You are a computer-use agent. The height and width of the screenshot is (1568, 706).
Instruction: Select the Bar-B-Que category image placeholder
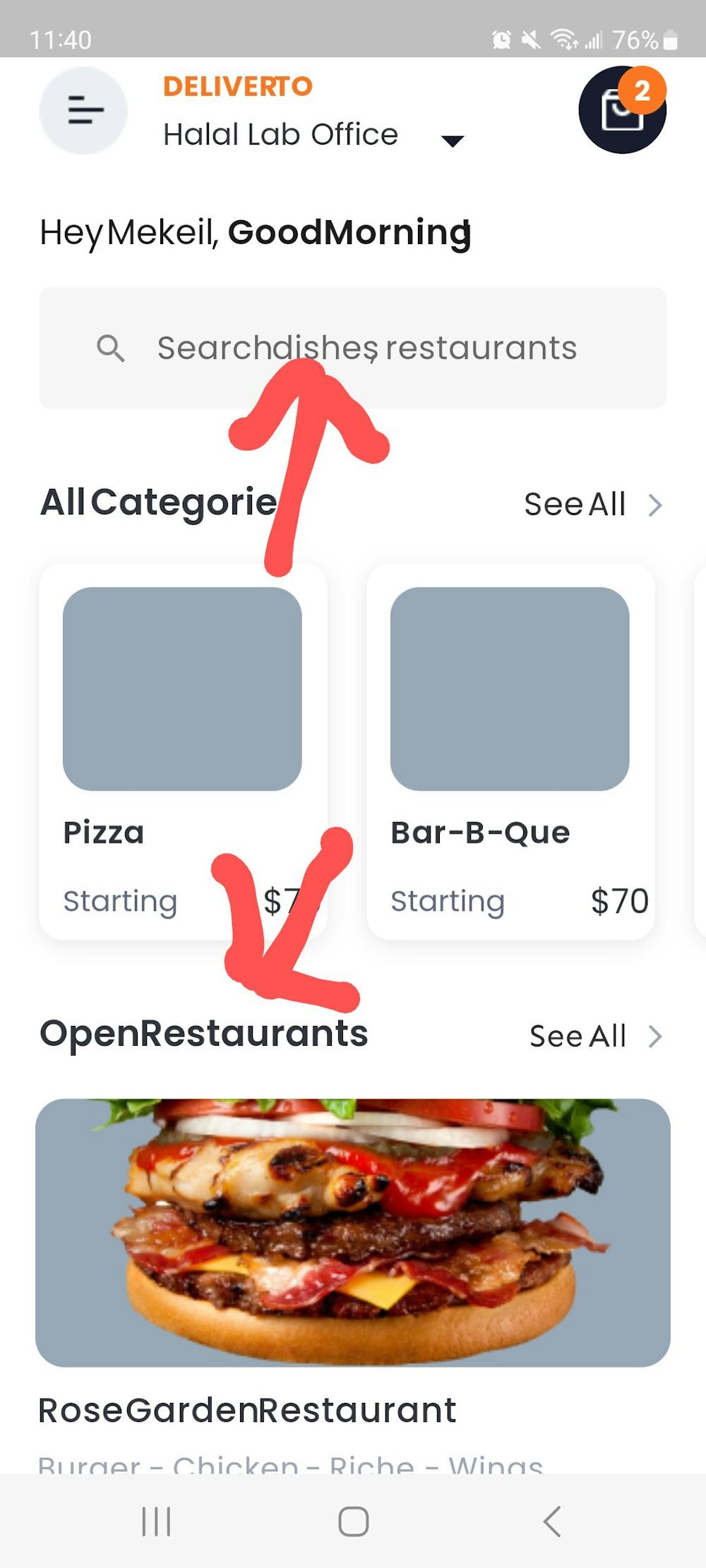[510, 687]
